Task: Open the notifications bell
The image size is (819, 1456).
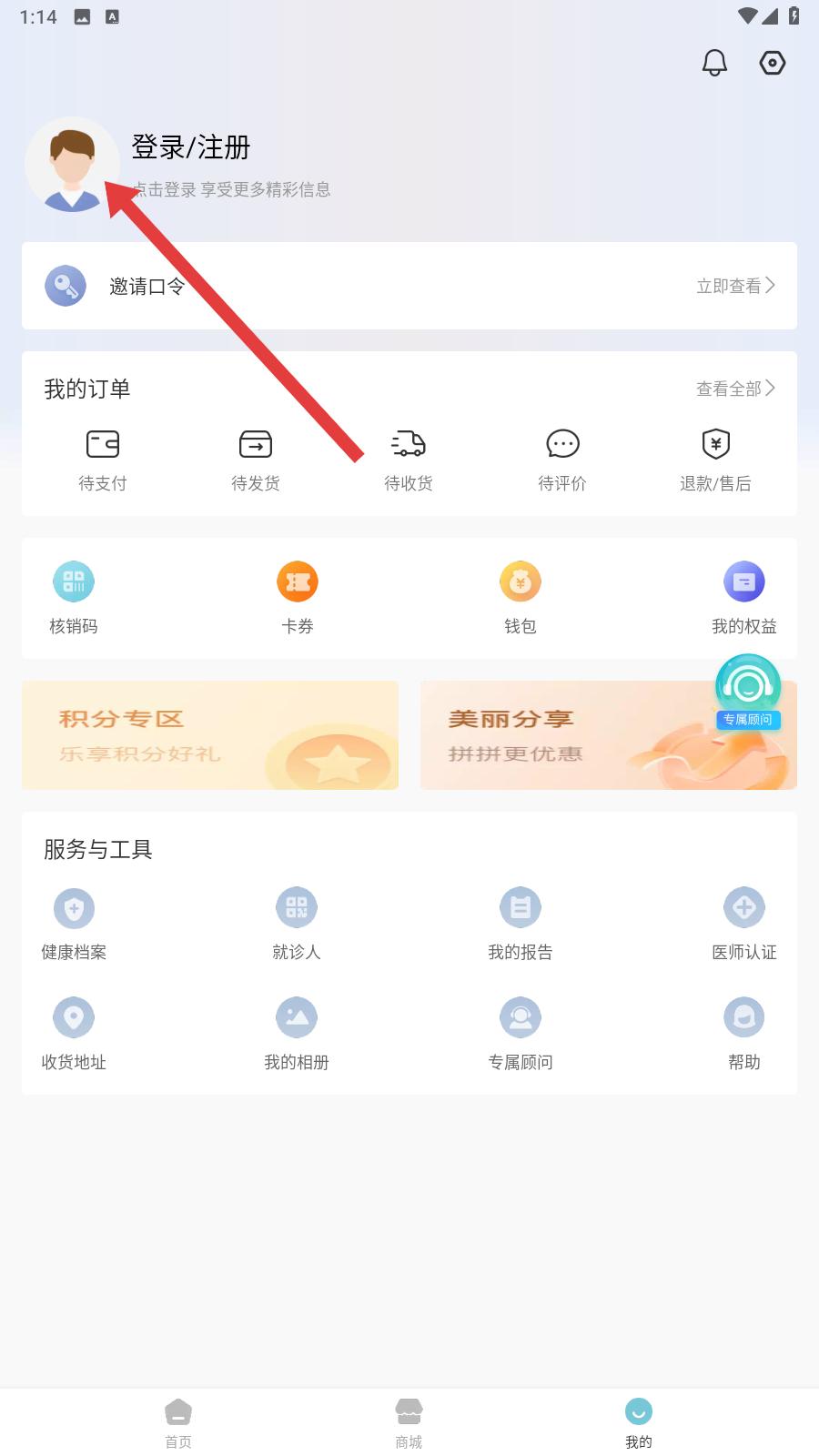Action: coord(714,63)
